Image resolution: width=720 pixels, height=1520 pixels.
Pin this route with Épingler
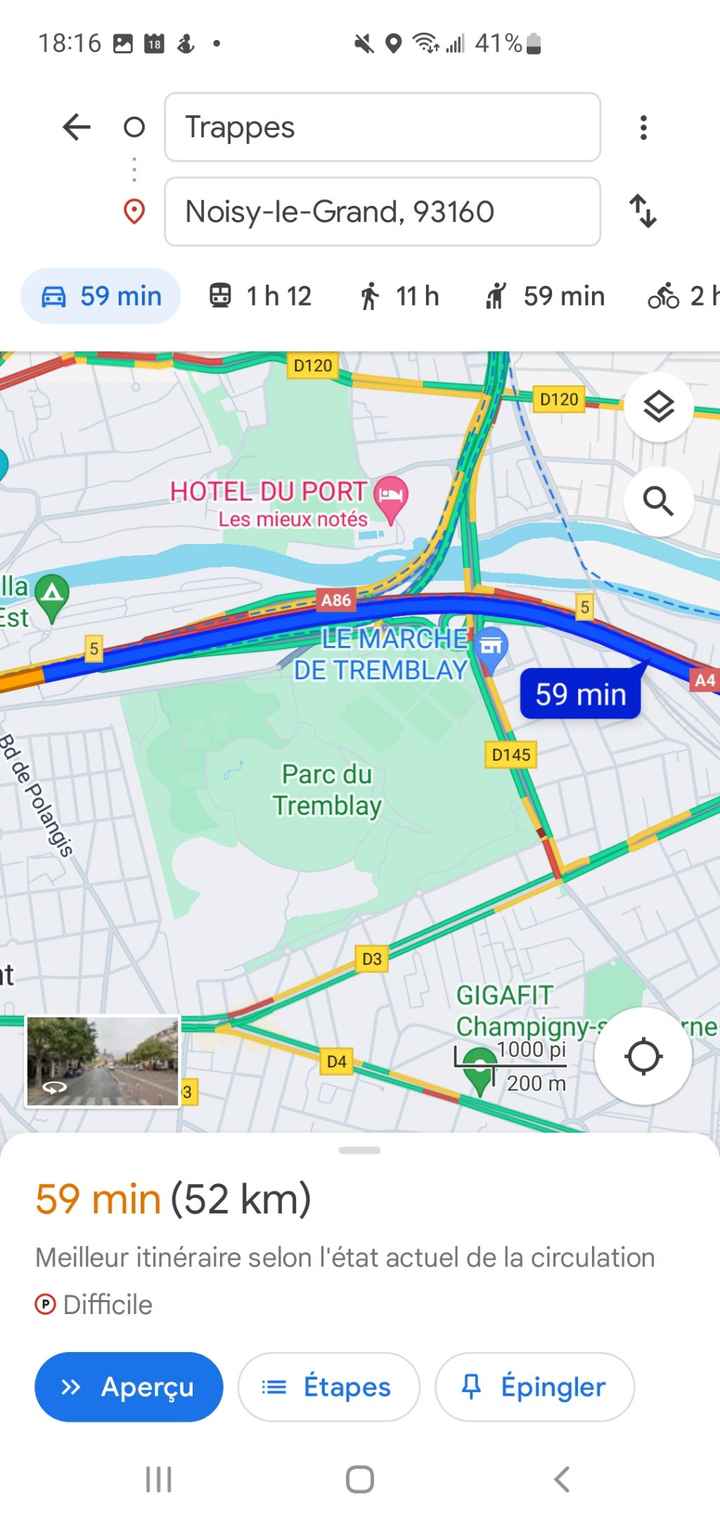pyautogui.click(x=534, y=1387)
